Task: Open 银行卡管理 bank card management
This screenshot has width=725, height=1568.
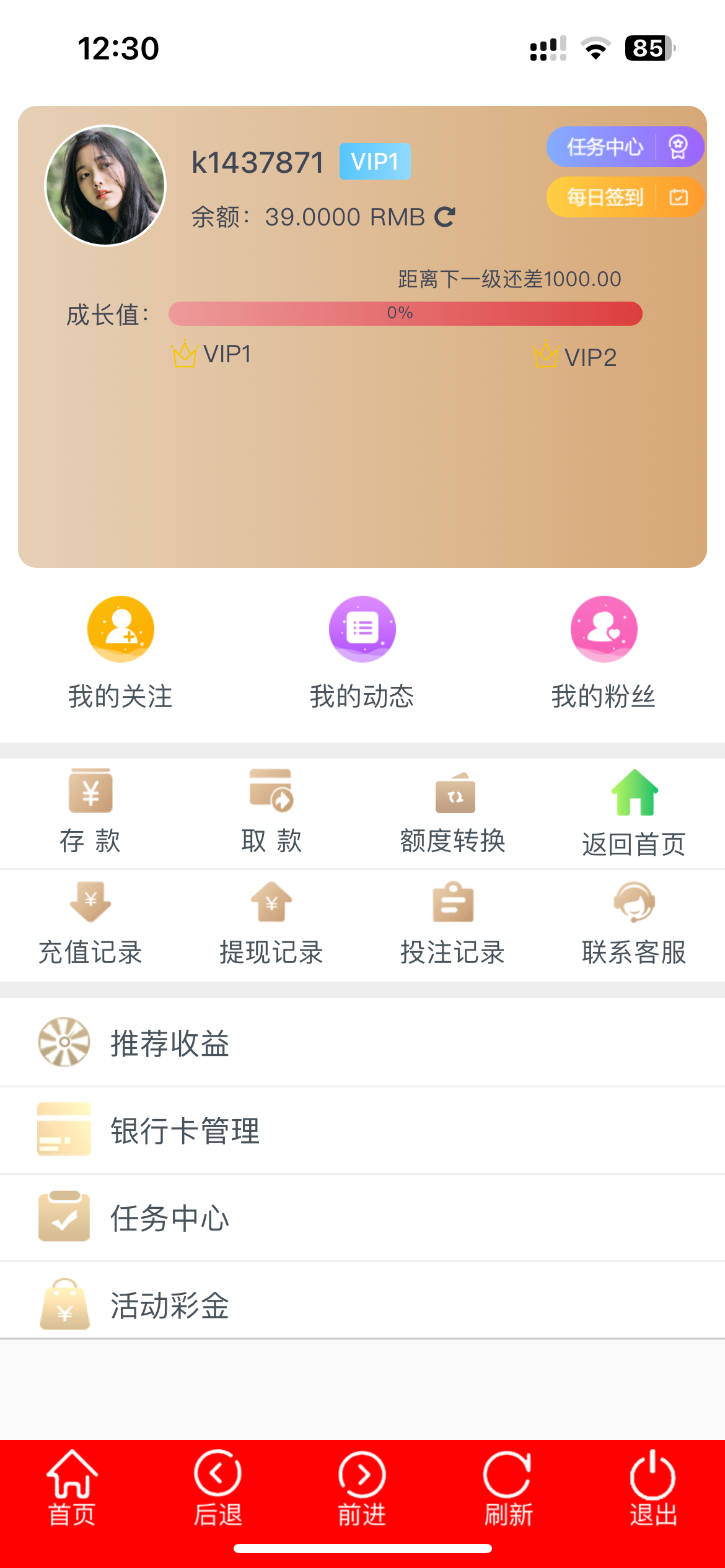Action: click(362, 1130)
